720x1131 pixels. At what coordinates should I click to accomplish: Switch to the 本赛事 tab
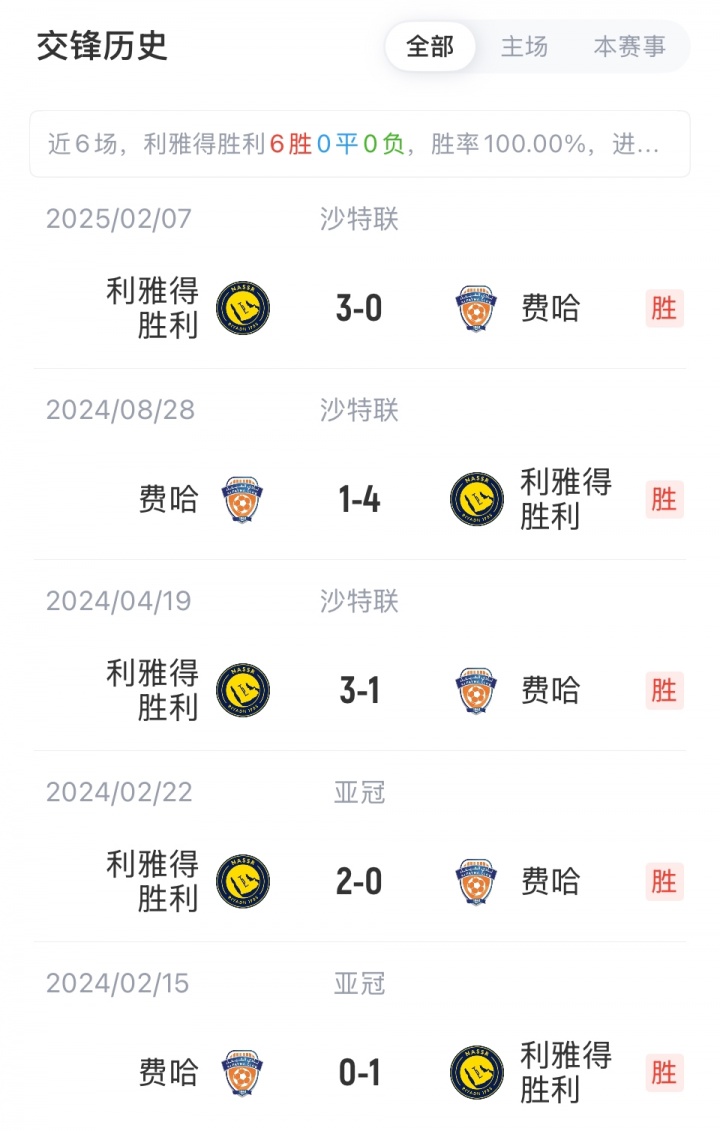(x=629, y=47)
